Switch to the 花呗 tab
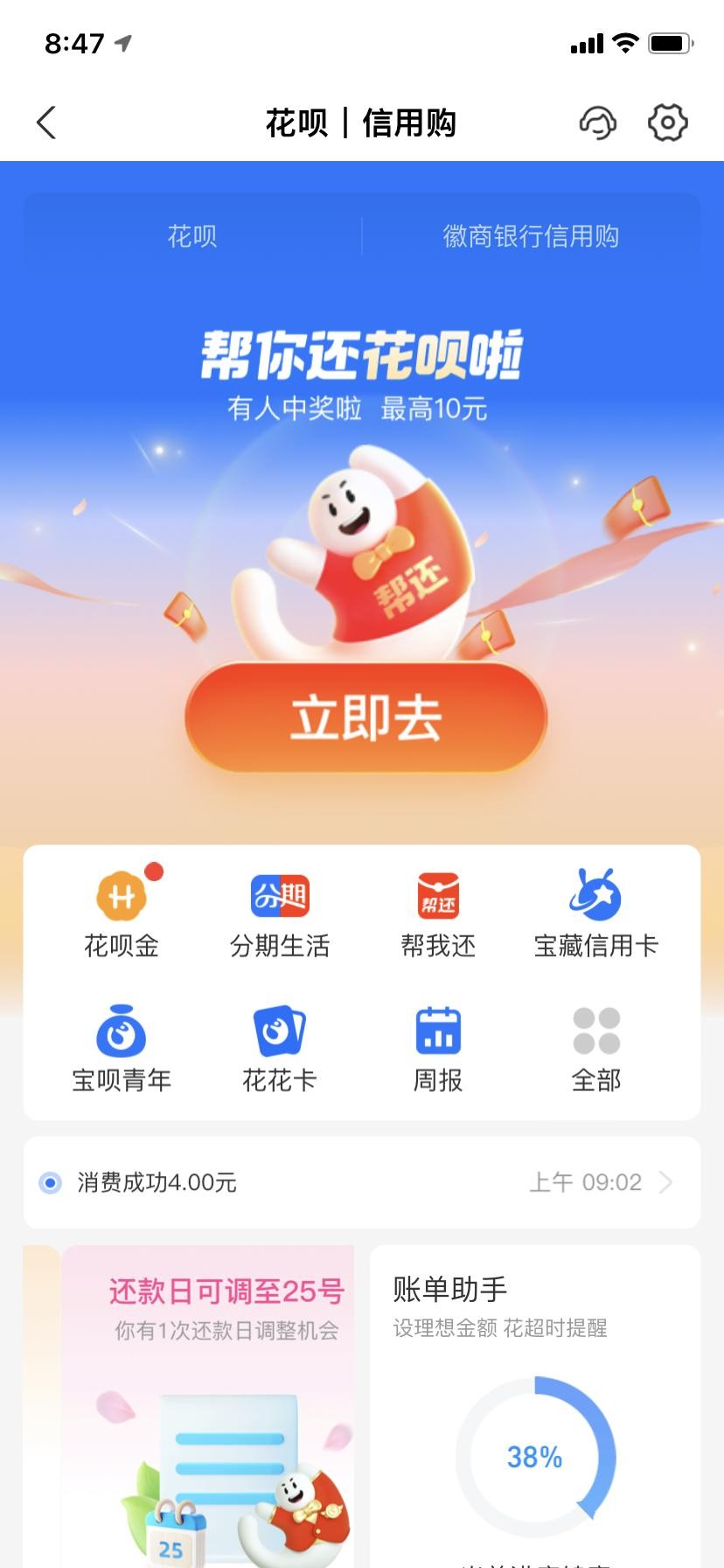The height and width of the screenshot is (1568, 724). (192, 236)
